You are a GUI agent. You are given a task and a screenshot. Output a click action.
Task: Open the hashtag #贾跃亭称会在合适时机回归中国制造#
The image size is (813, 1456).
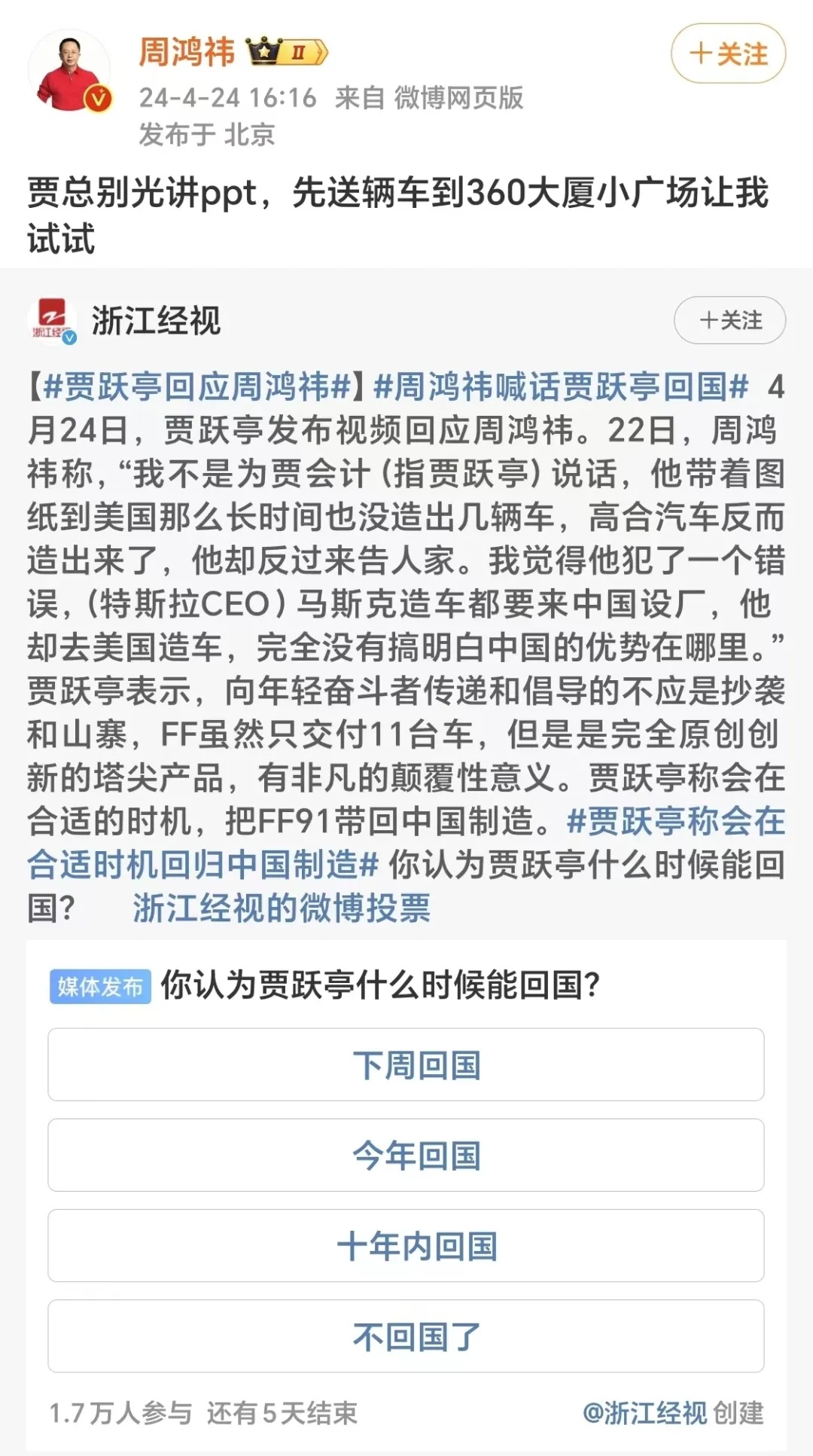click(x=406, y=843)
